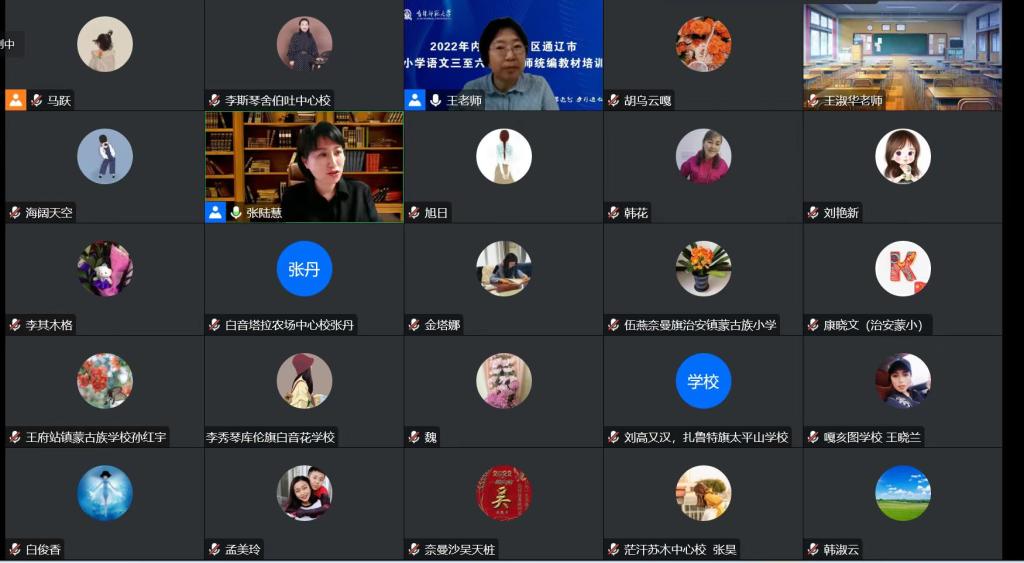
Task: Select 张陆慧's speaking video tile
Action: coord(304,166)
